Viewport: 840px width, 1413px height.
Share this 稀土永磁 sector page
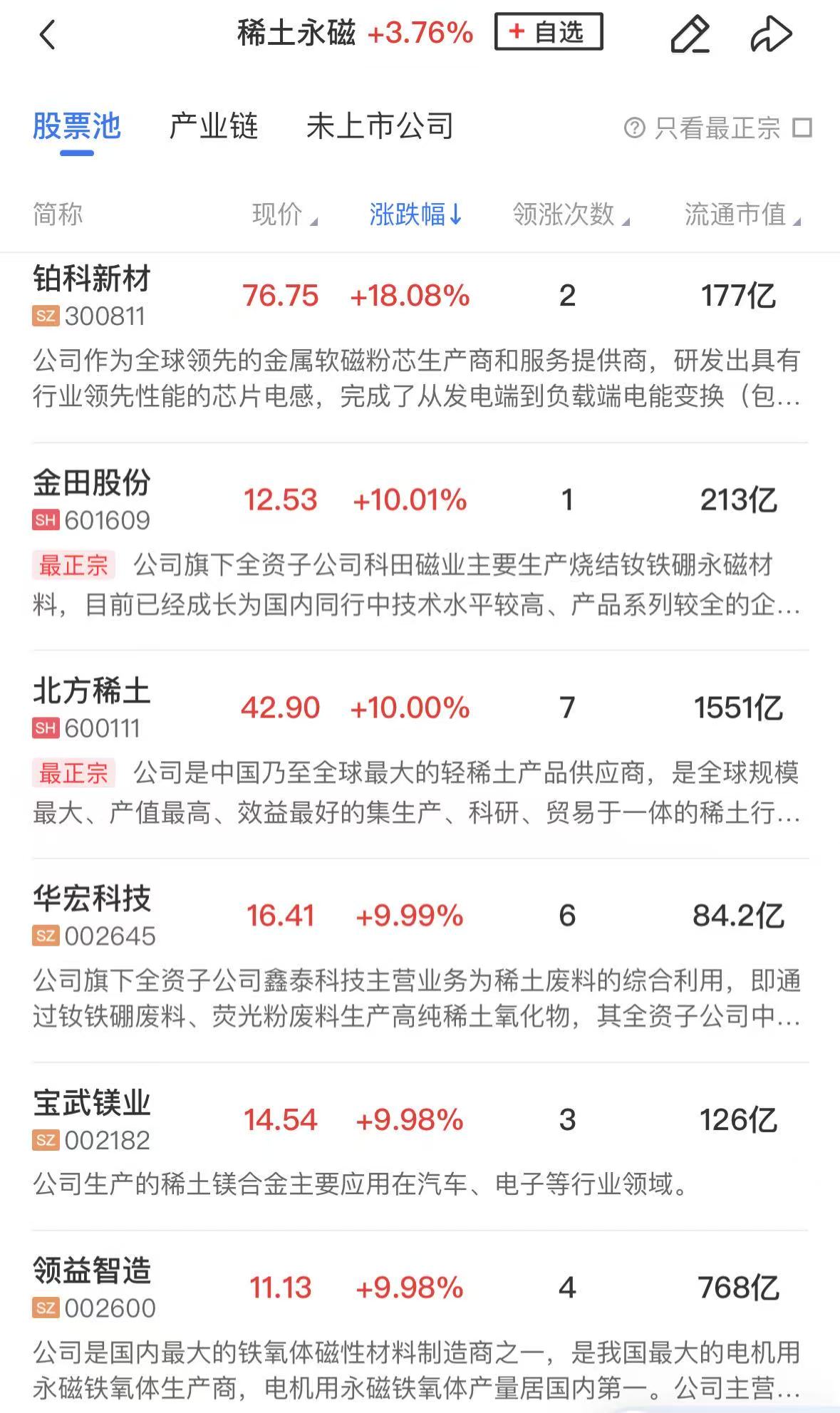[771, 34]
